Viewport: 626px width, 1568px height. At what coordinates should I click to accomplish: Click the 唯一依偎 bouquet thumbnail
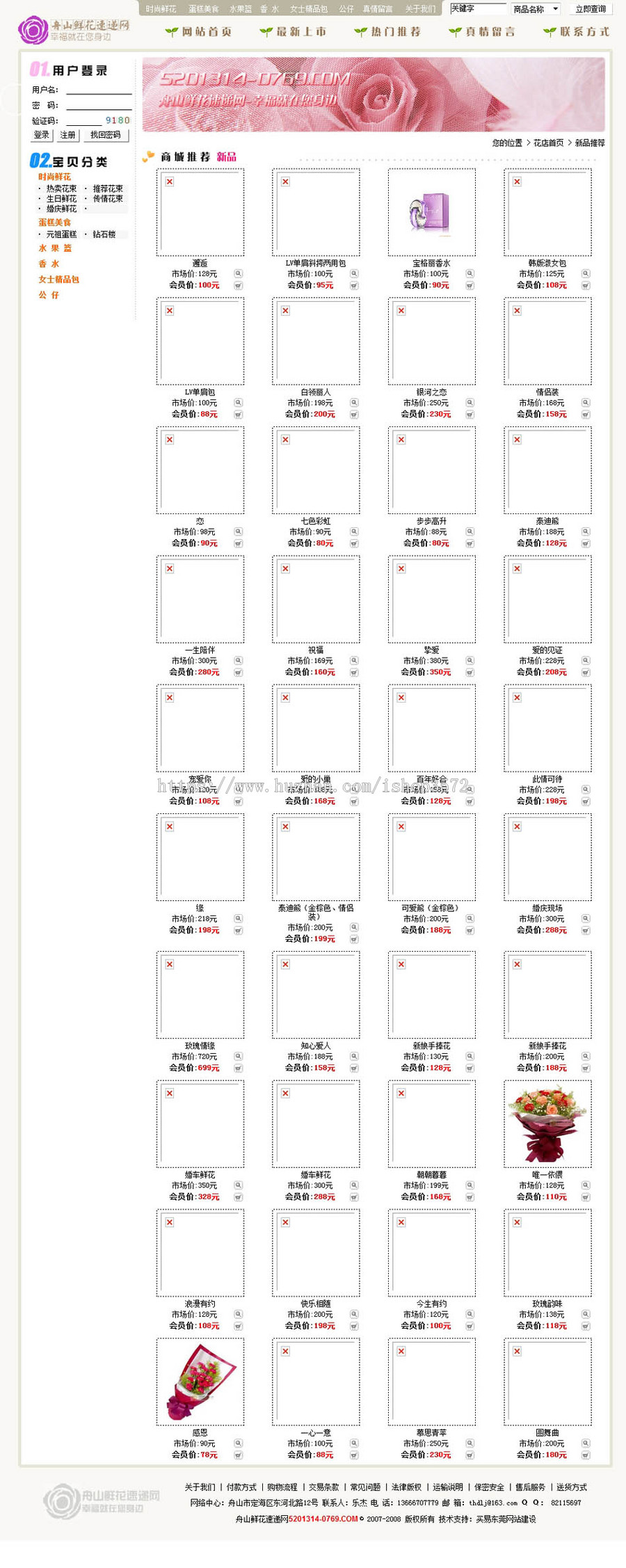[x=549, y=1123]
